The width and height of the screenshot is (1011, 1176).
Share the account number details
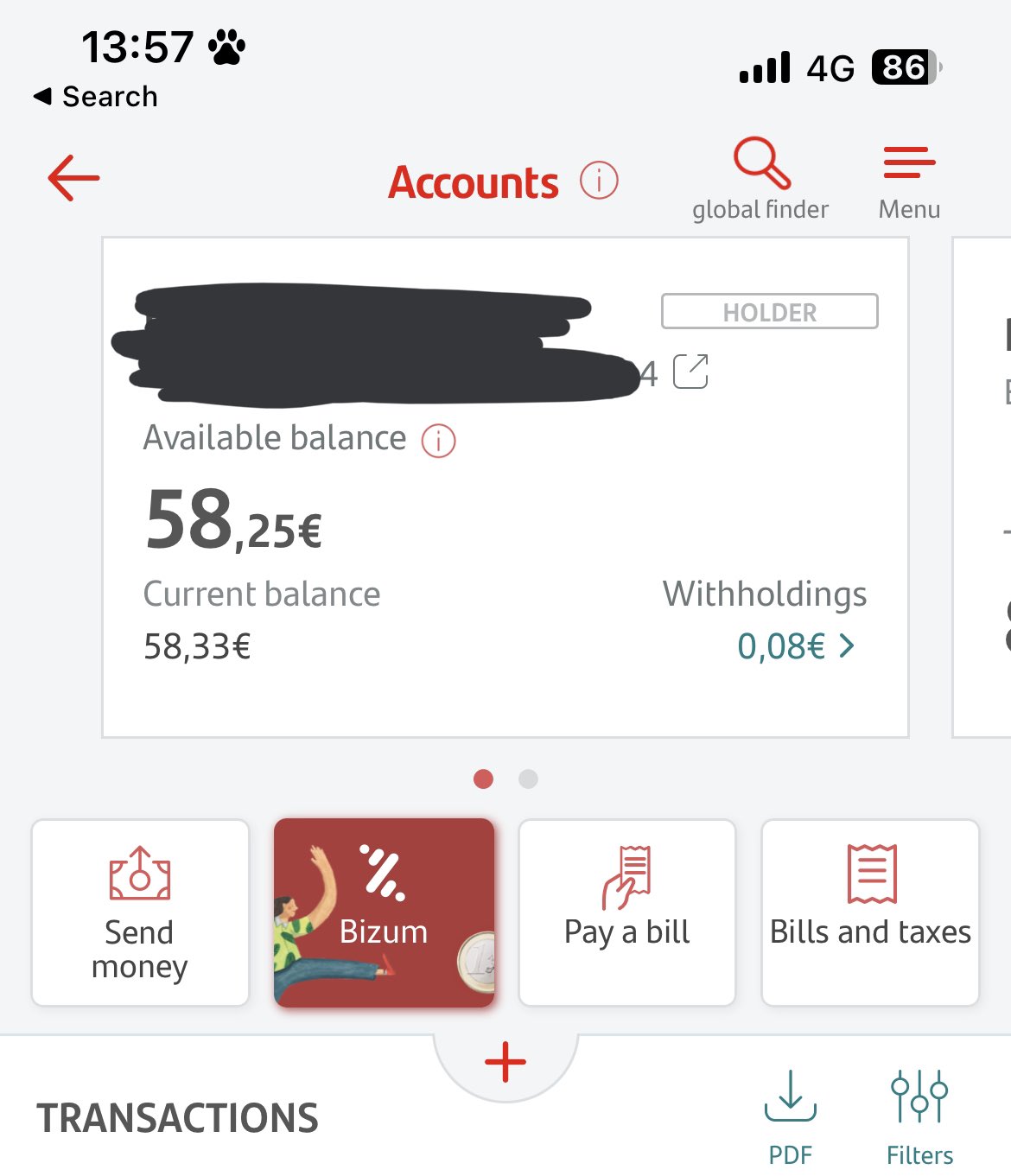(690, 372)
